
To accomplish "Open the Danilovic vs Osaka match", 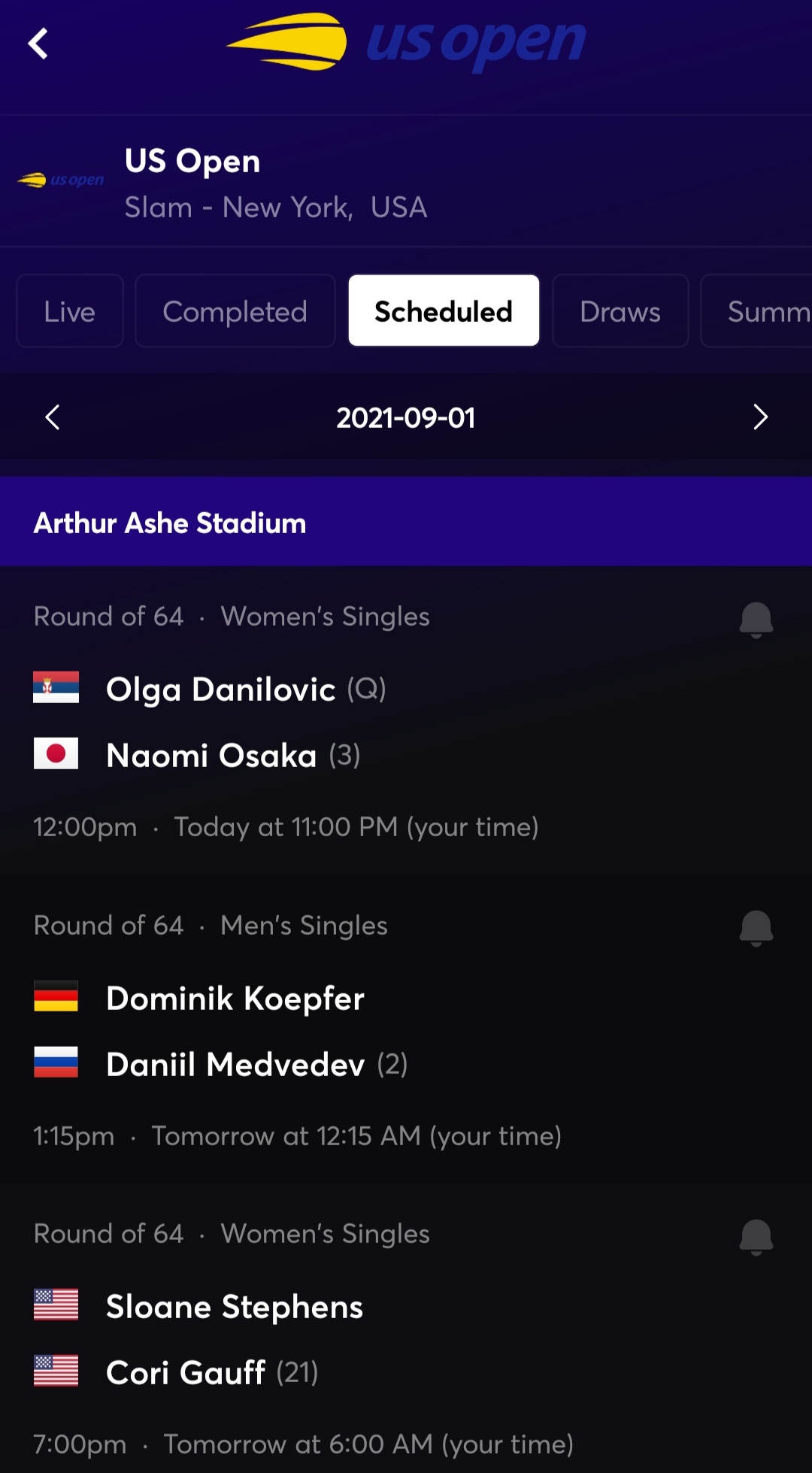I will pos(406,720).
